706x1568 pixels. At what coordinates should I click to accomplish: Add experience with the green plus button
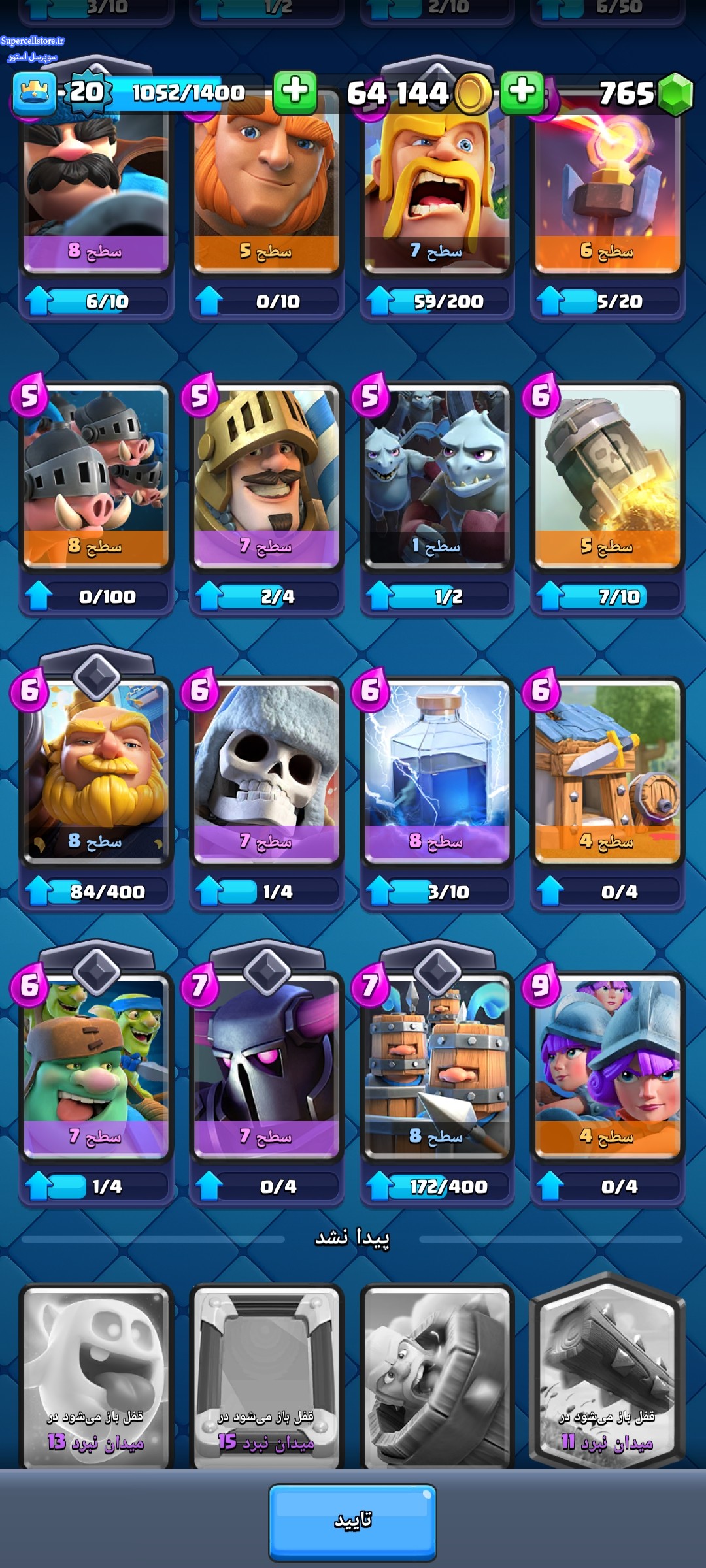pyautogui.click(x=295, y=92)
